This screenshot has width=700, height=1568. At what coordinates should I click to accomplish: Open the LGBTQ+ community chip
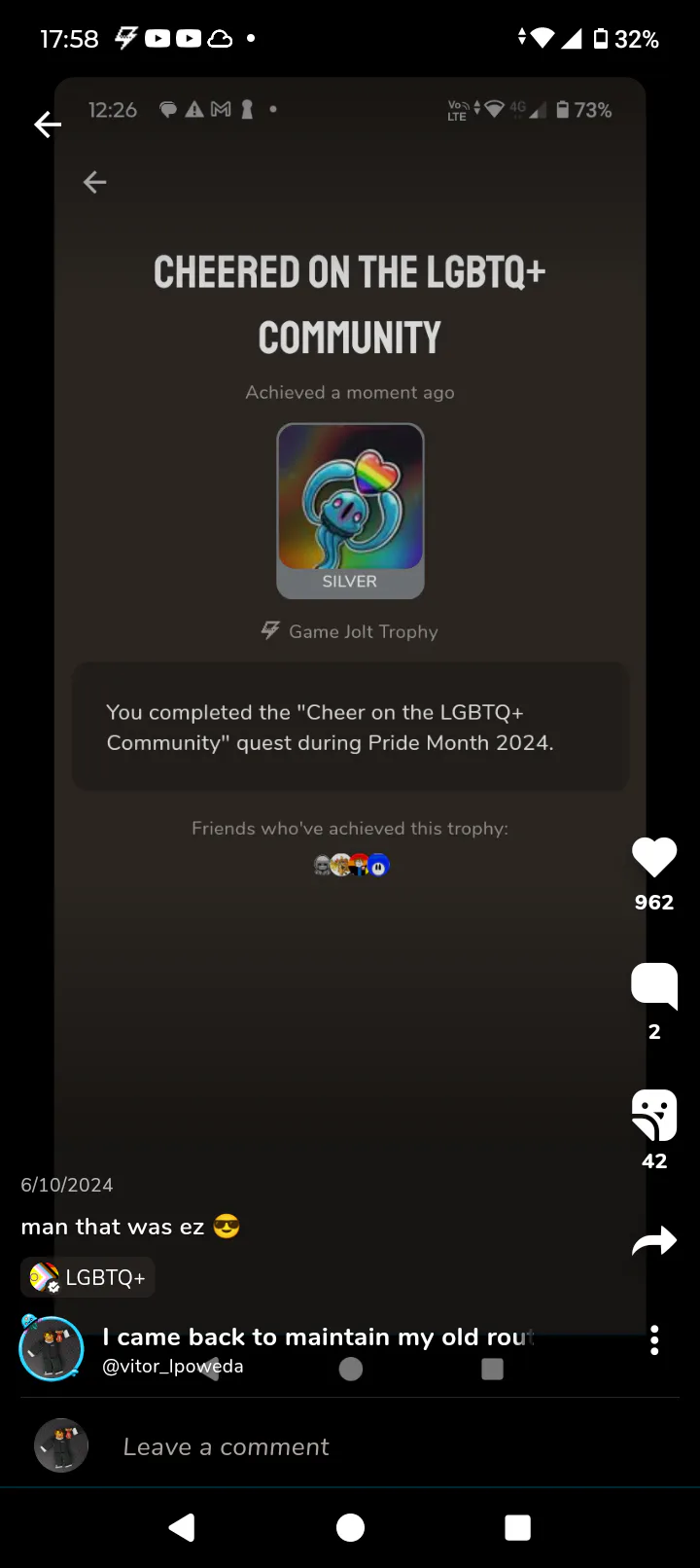pyautogui.click(x=87, y=1277)
